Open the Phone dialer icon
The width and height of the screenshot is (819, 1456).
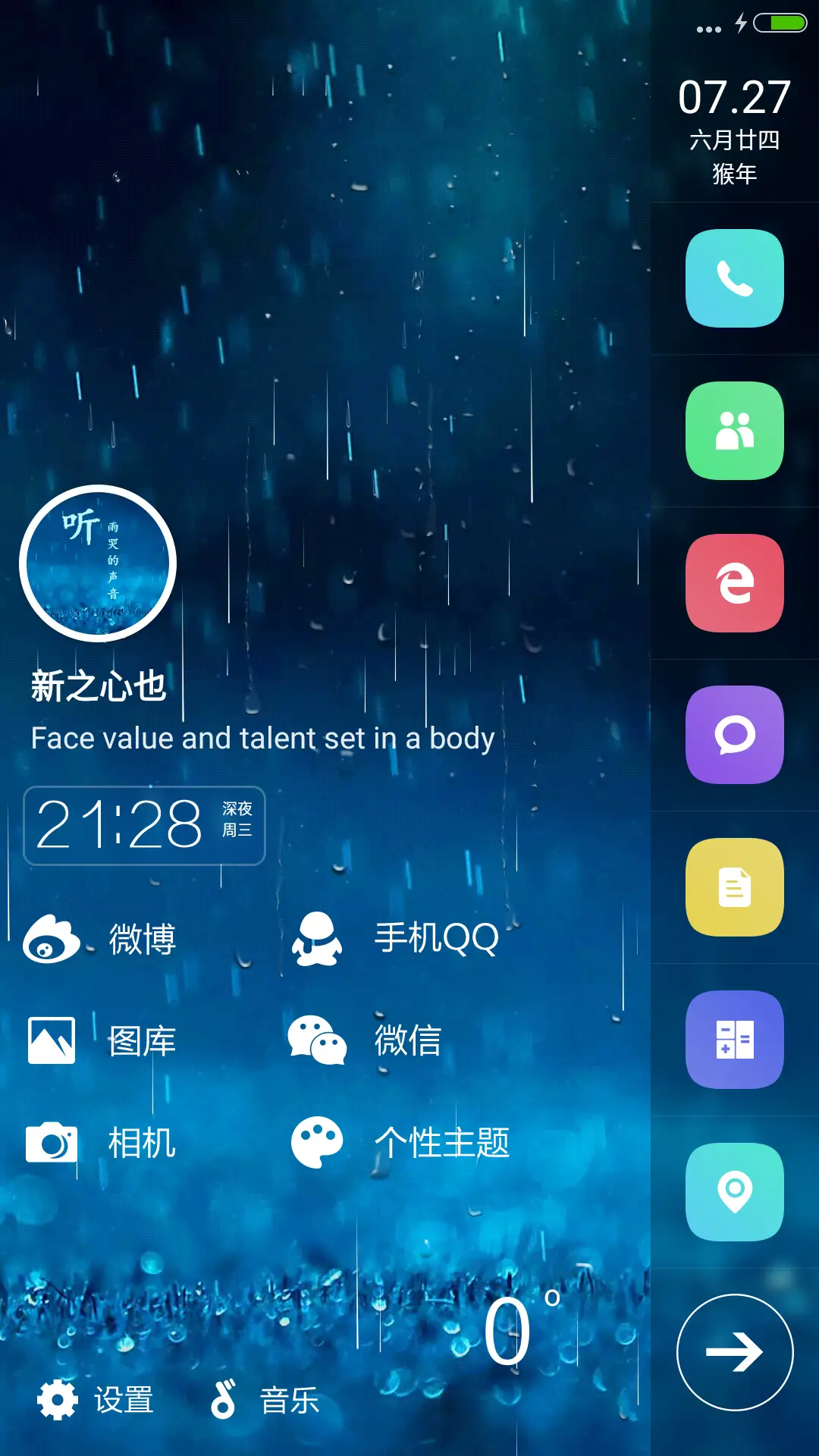coord(734,278)
